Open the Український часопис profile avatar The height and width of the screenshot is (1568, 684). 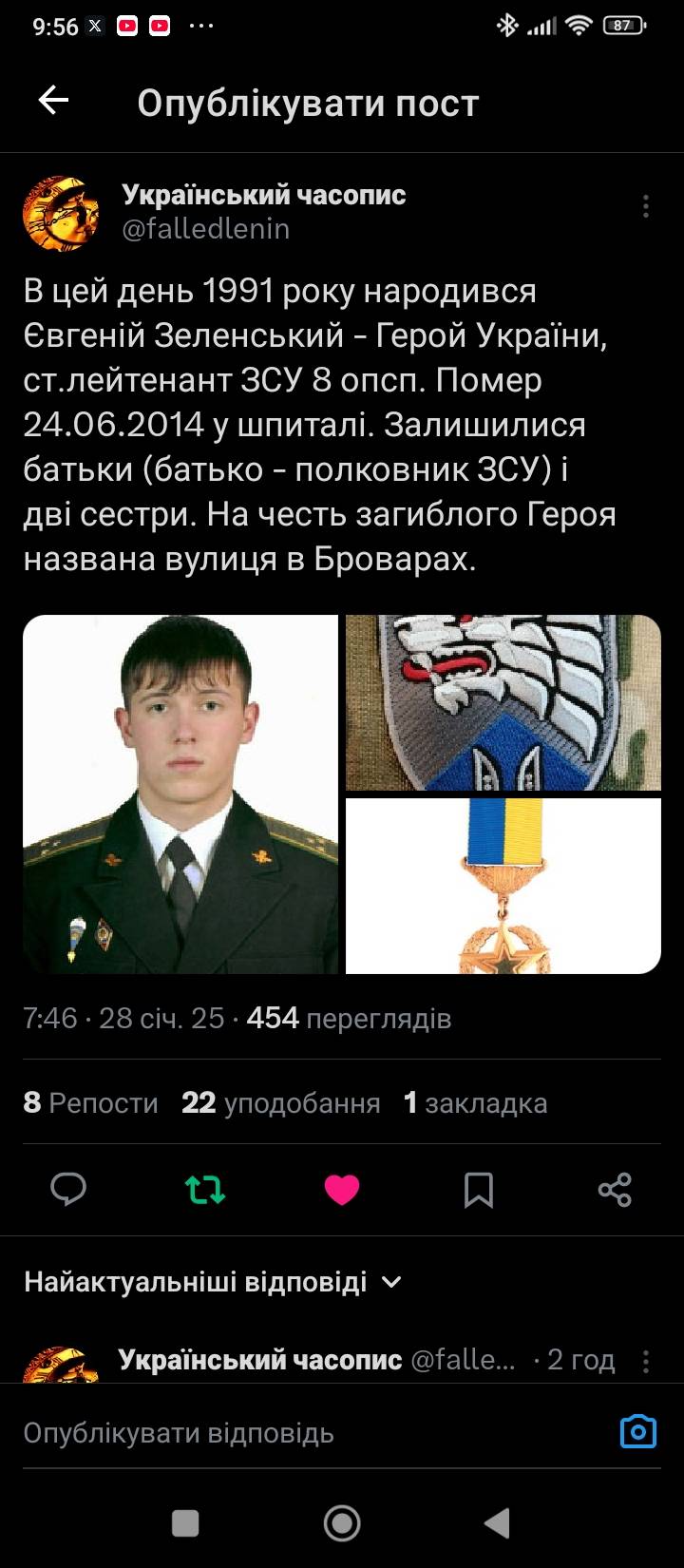pos(61,213)
